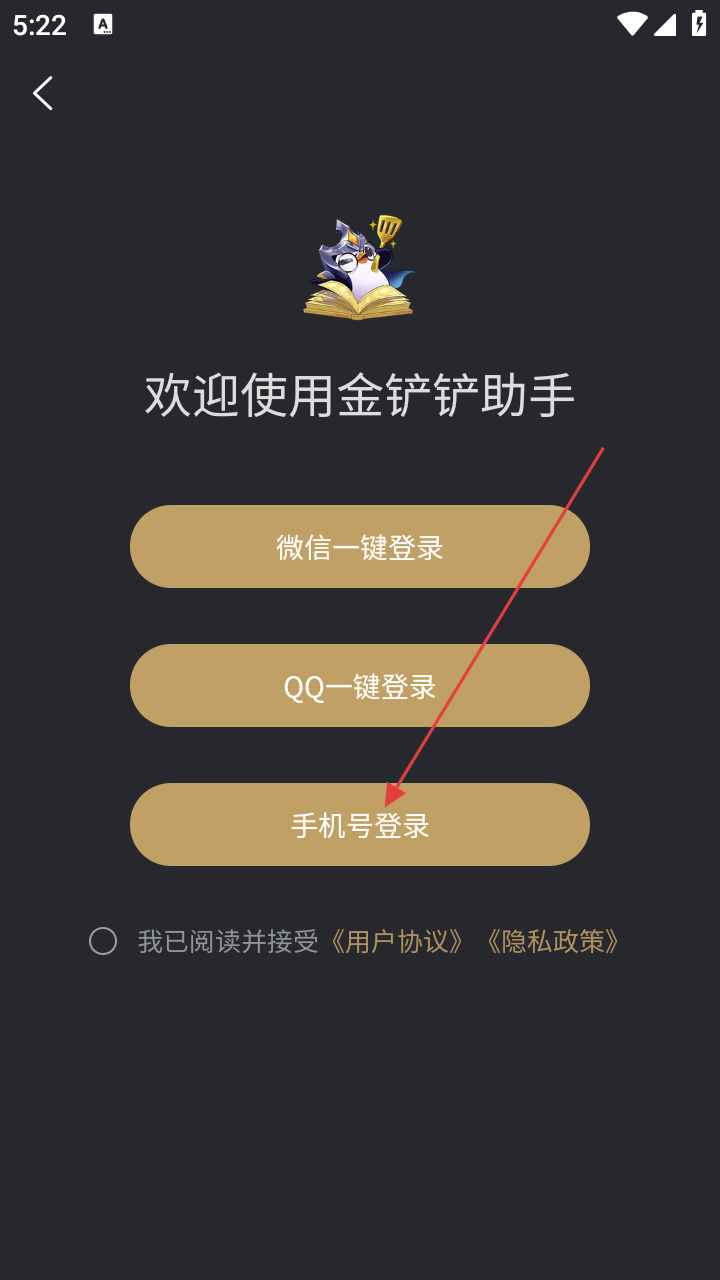The width and height of the screenshot is (720, 1280).
Task: View the 《隐私政策》 link
Action: coord(552,941)
